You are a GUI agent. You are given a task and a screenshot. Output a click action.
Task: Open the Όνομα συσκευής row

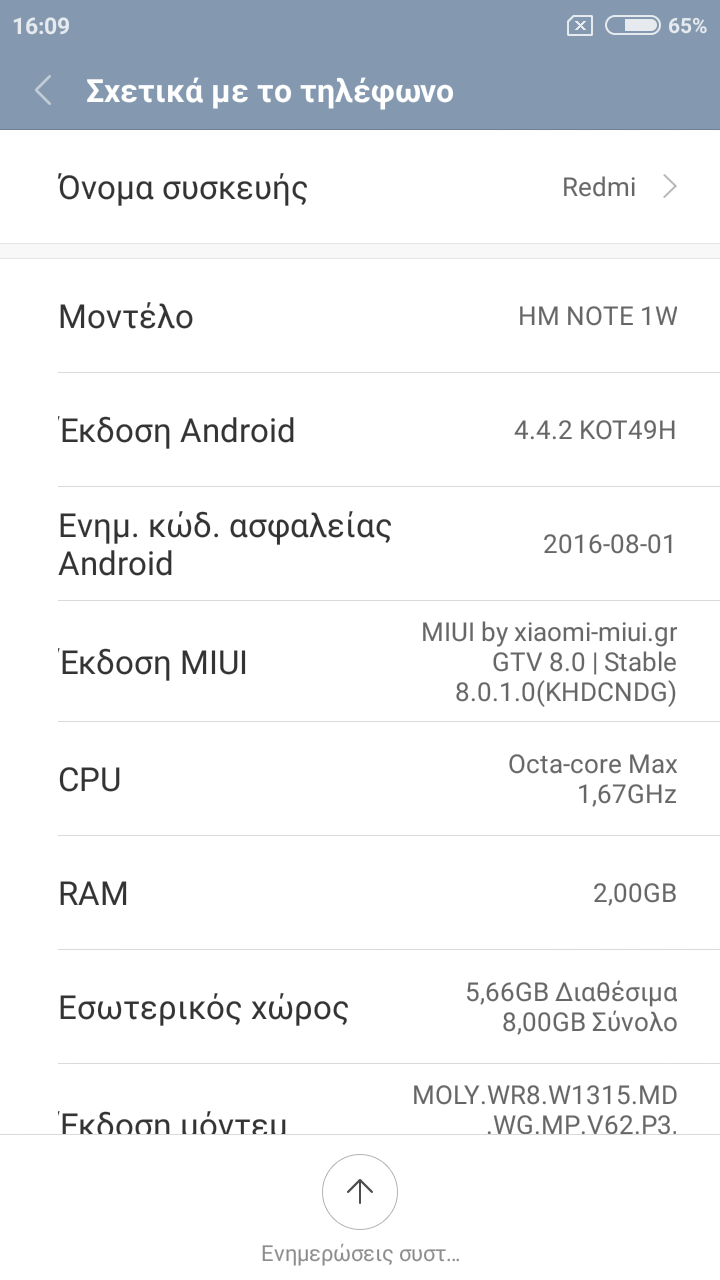coord(360,187)
